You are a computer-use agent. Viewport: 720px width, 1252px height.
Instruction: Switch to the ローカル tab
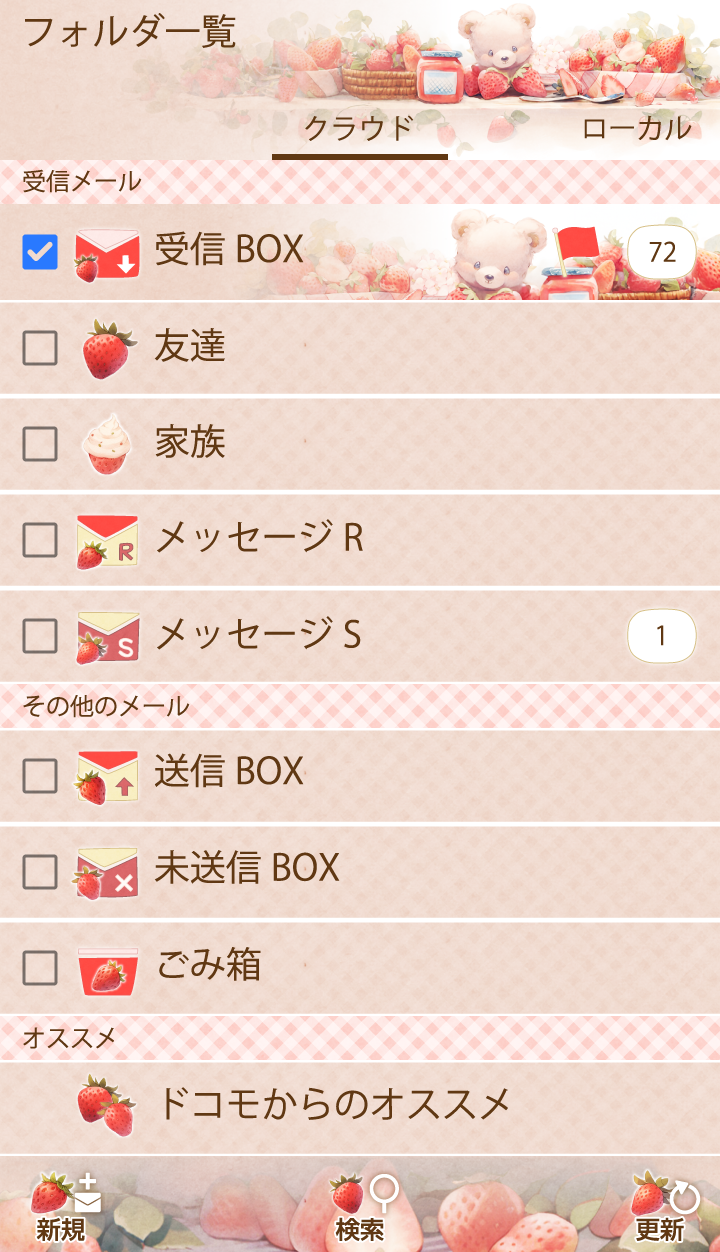pos(636,128)
